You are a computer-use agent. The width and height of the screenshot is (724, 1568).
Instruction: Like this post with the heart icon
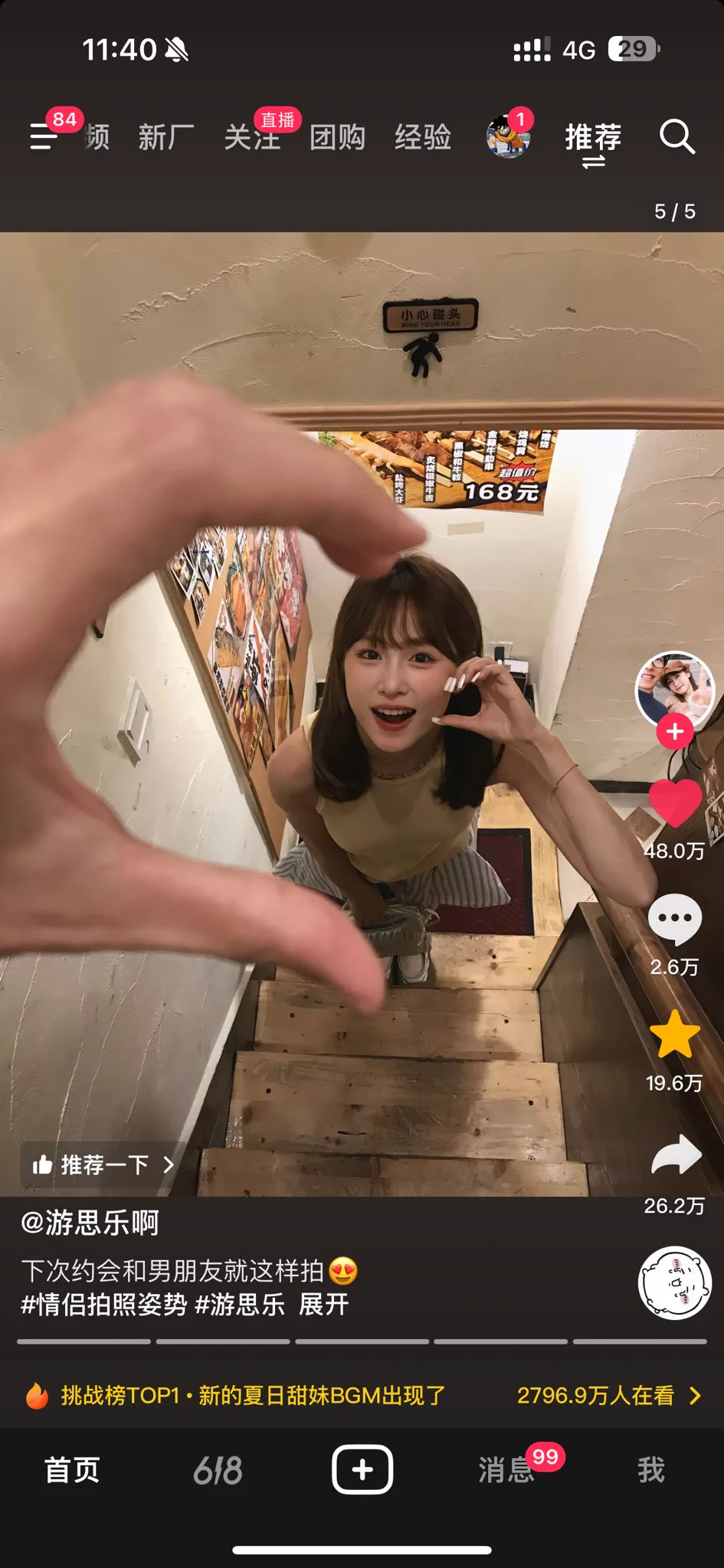675,804
